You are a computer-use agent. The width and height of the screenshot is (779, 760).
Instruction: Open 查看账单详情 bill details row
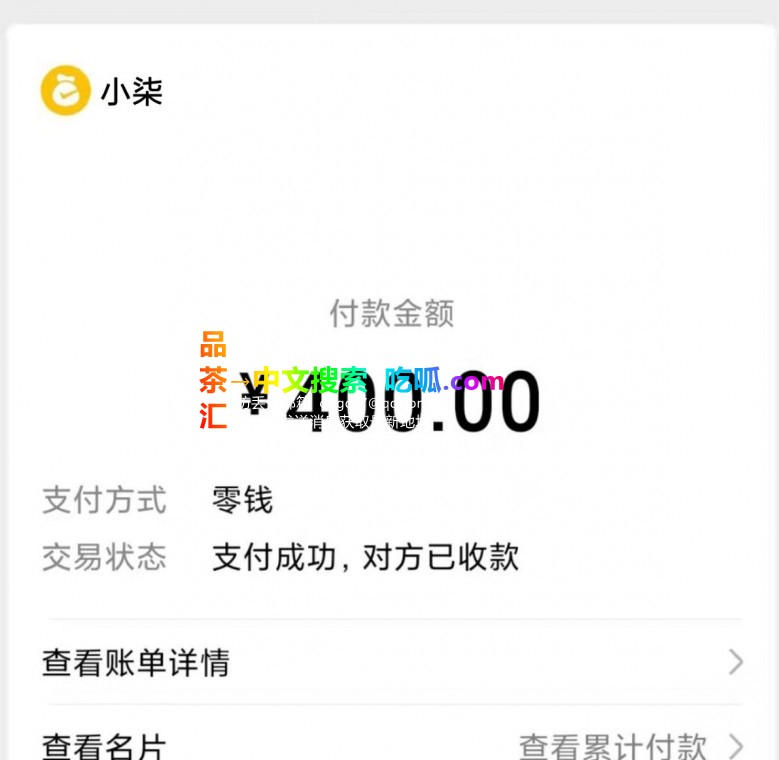pyautogui.click(x=390, y=662)
